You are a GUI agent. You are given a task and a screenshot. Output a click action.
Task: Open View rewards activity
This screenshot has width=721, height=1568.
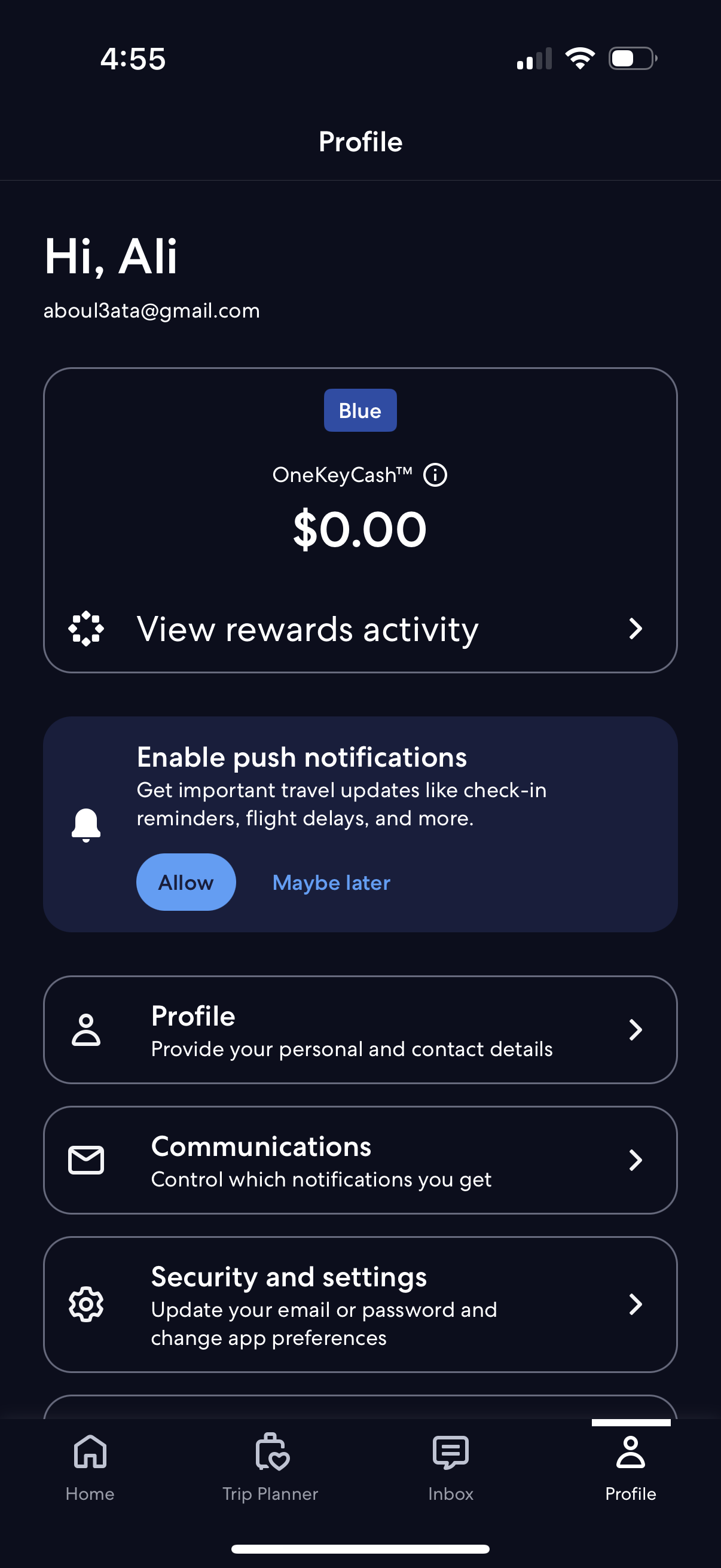pos(308,629)
